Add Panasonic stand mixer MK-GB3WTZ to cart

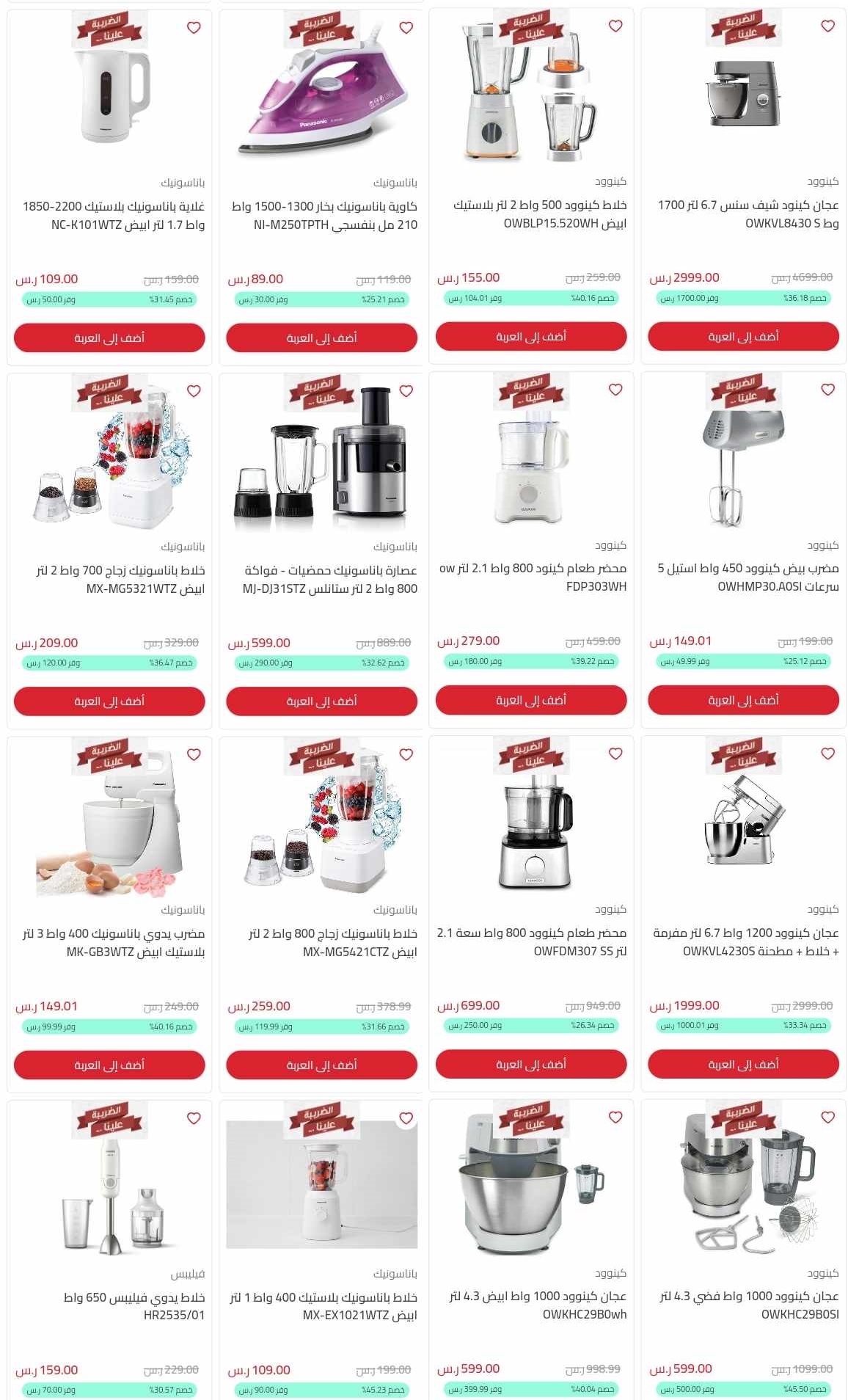(x=109, y=1065)
